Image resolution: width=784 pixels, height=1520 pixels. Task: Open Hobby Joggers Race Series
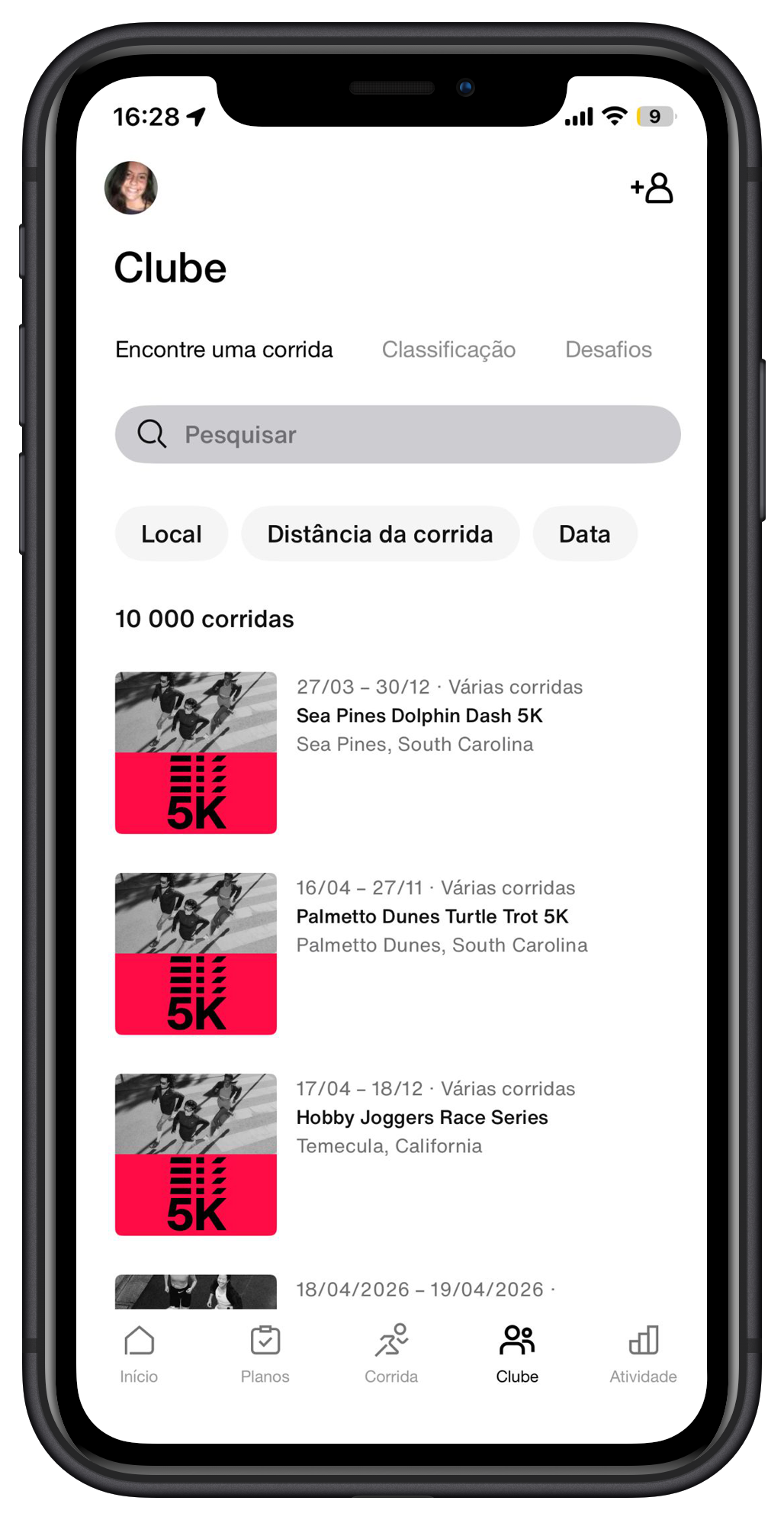click(422, 1117)
